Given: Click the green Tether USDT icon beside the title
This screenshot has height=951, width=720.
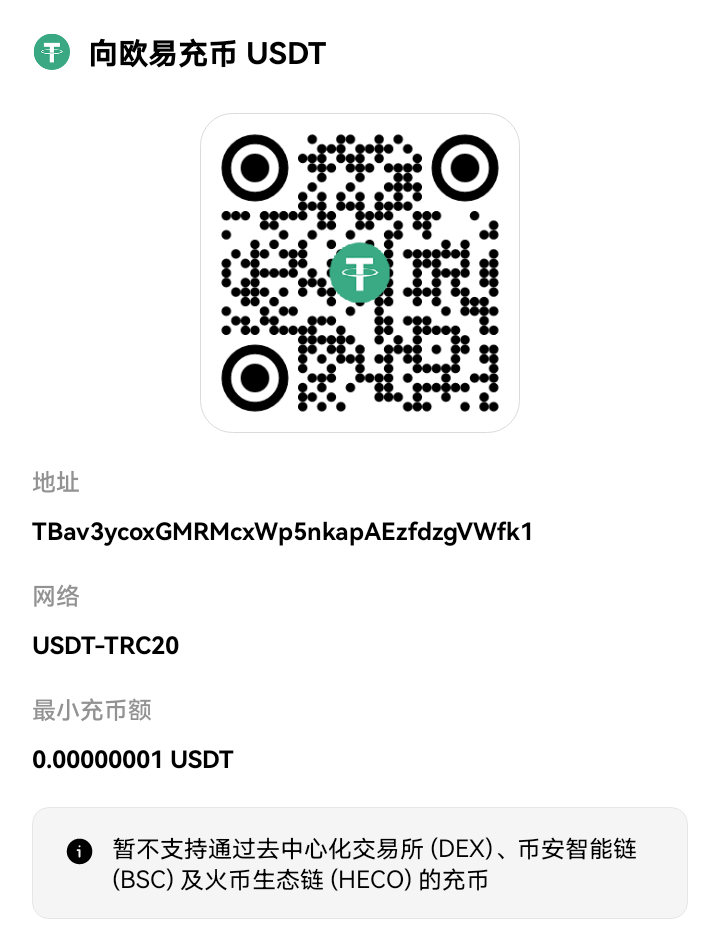Looking at the screenshot, I should pos(51,54).
